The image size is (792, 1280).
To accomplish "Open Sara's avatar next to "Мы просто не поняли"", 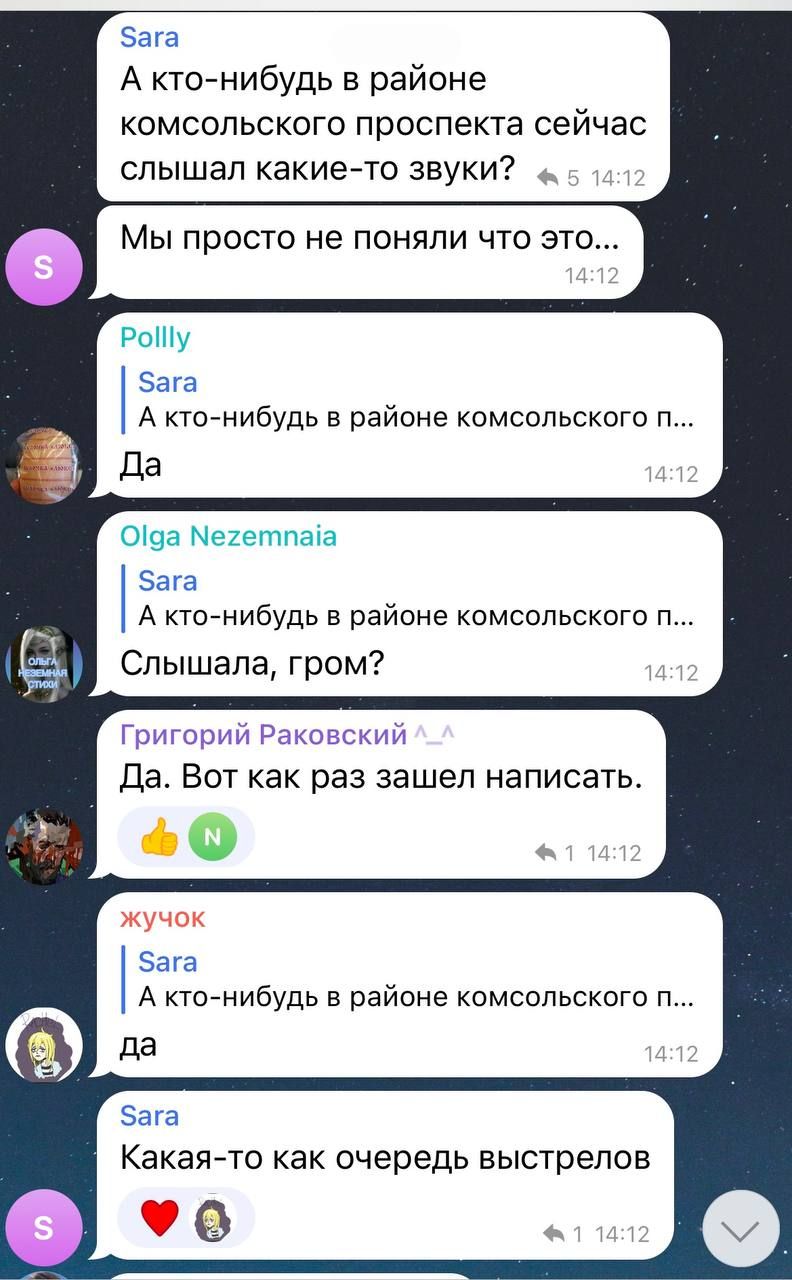I will coord(44,266).
